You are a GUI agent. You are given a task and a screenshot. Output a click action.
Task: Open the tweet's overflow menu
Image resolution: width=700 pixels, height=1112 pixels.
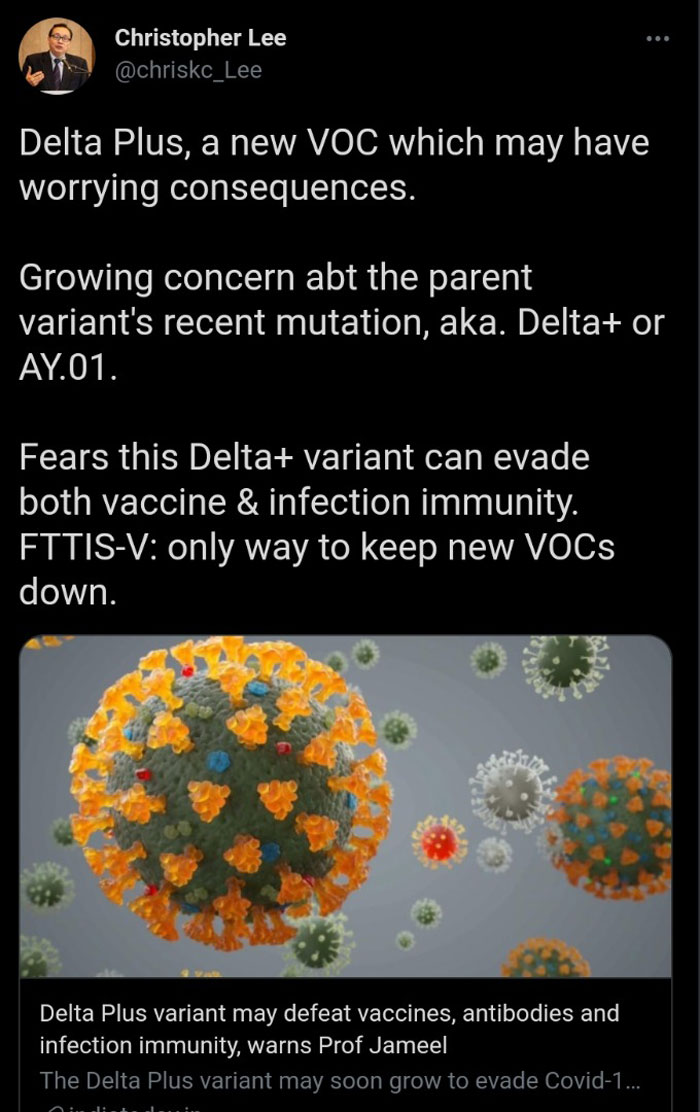point(656,39)
